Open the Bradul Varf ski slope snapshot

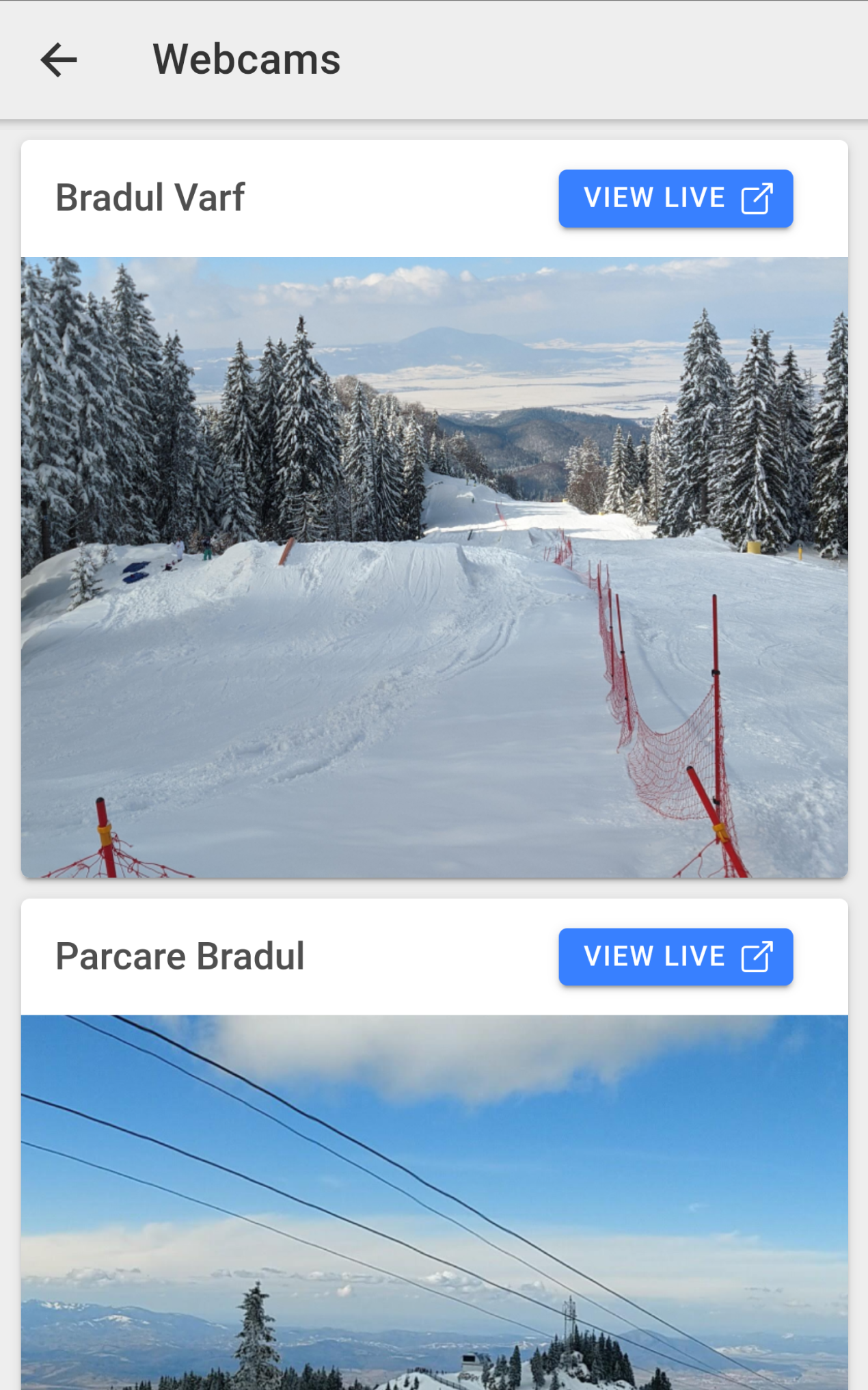pos(434,567)
